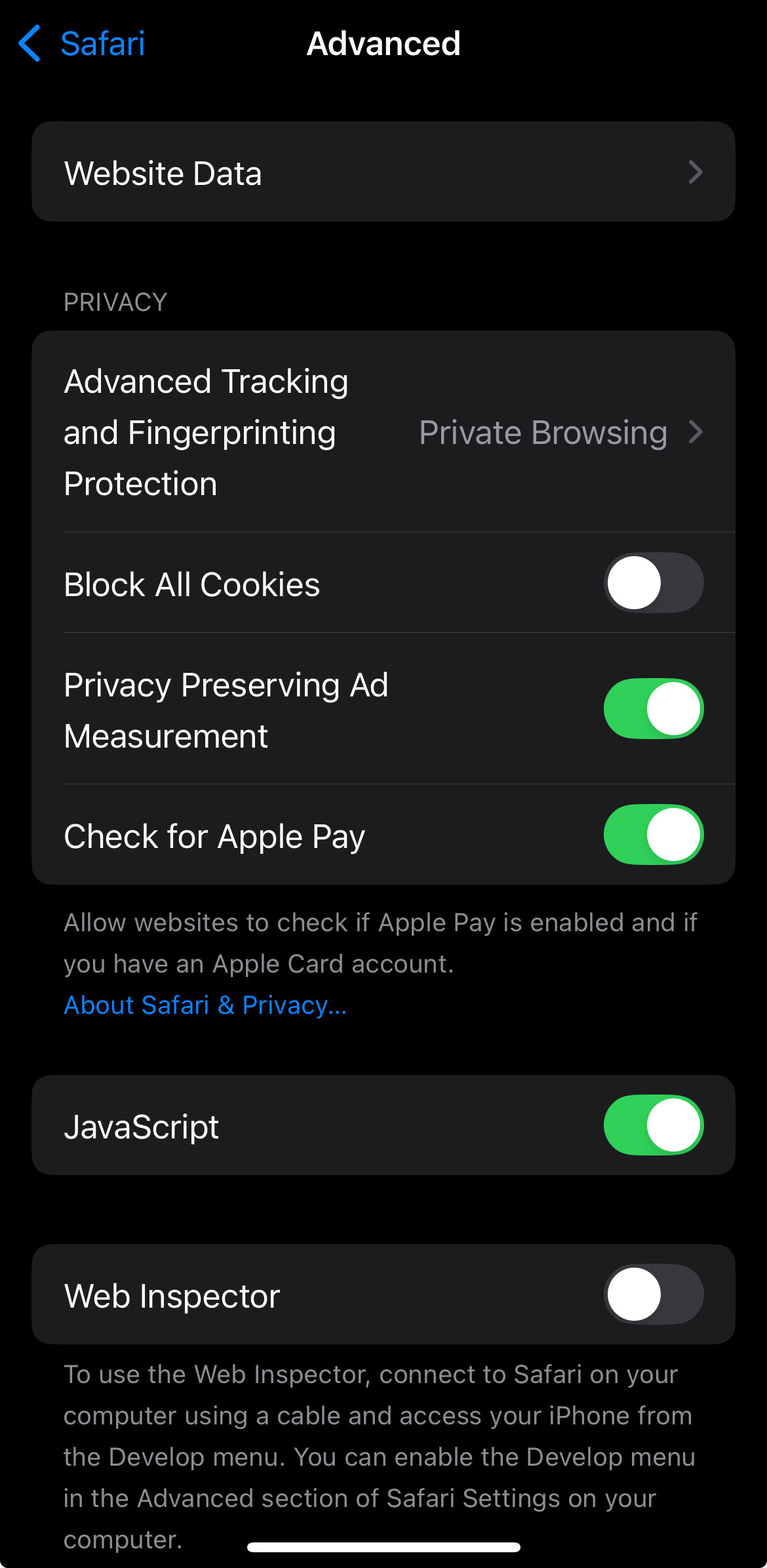
Task: Open Advanced Tracking and Fingerprinting Protection
Action: coord(383,432)
